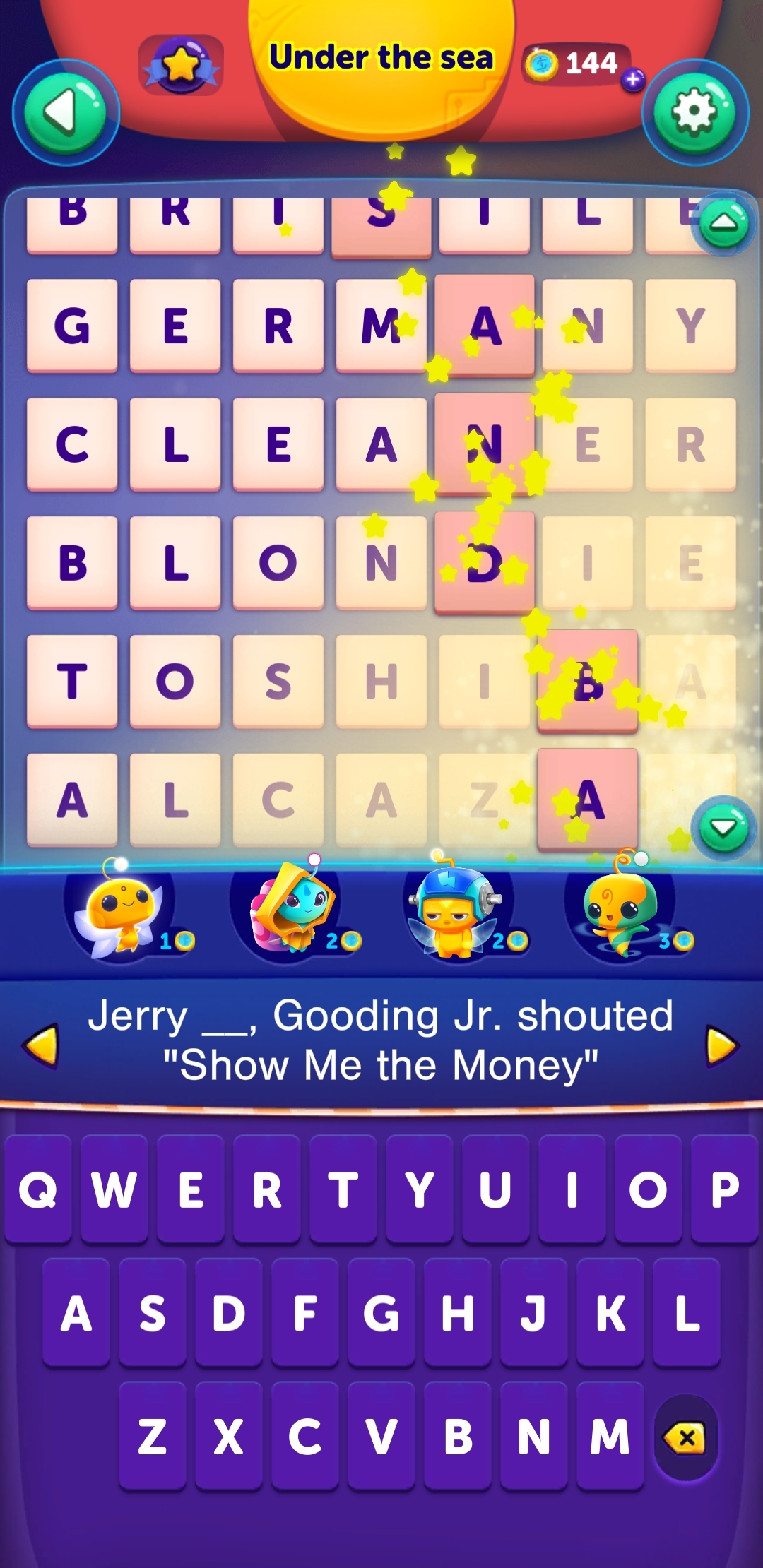Go back with the green arrow button
Image resolution: width=763 pixels, height=1568 pixels.
66,113
